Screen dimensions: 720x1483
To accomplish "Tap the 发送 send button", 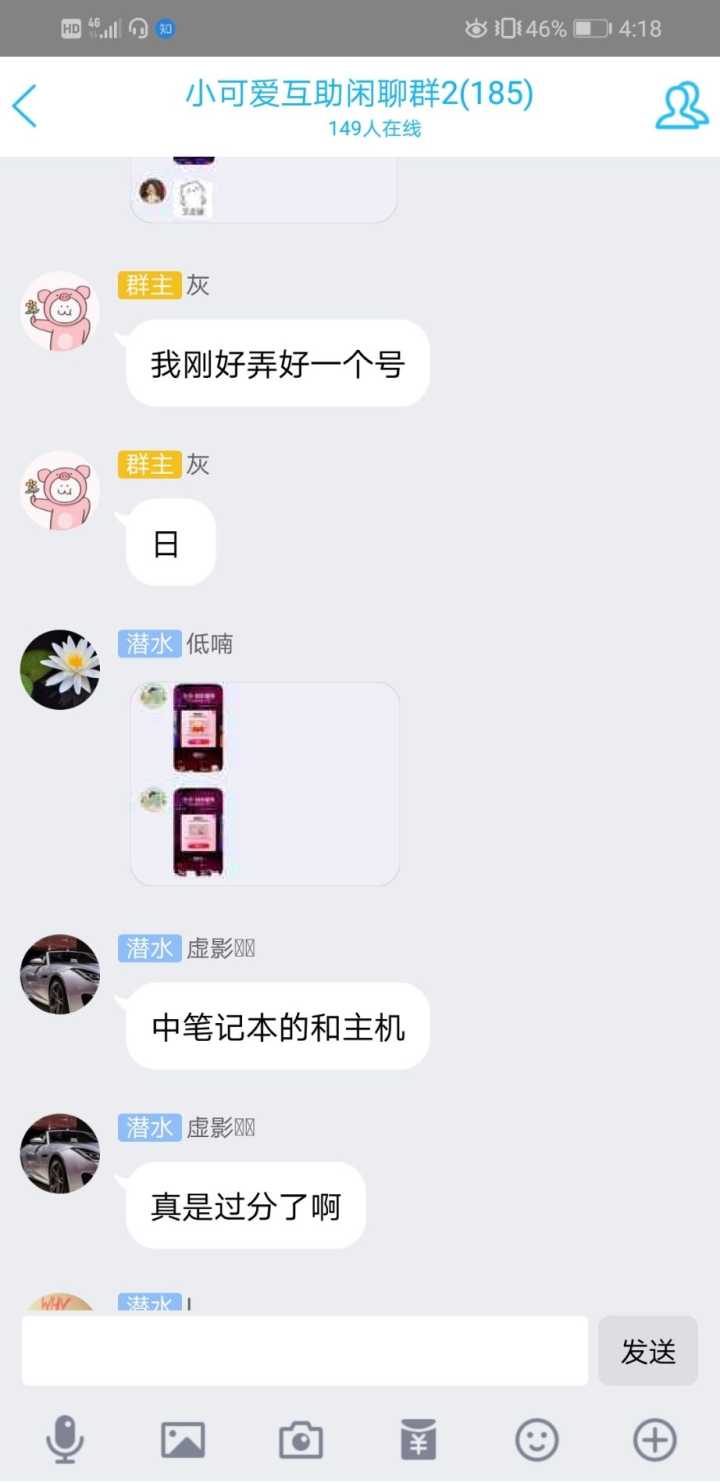I will (648, 1351).
